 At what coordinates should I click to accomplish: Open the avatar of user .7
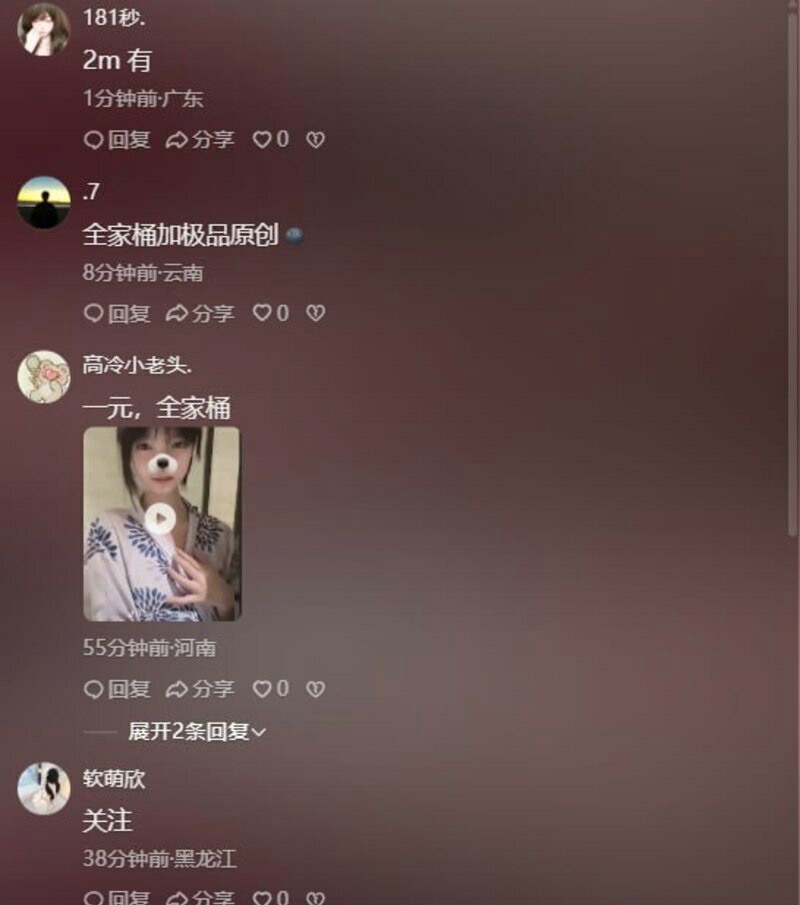click(x=43, y=202)
